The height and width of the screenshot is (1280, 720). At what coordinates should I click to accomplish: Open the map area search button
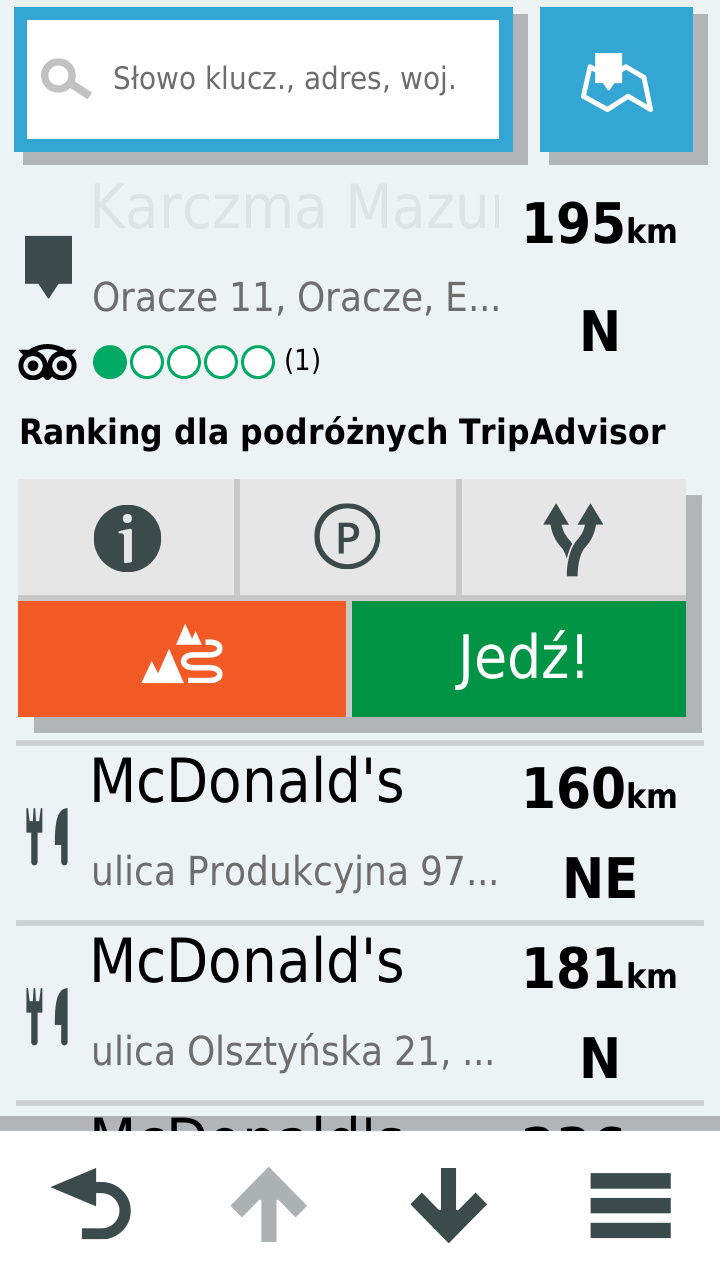click(616, 80)
